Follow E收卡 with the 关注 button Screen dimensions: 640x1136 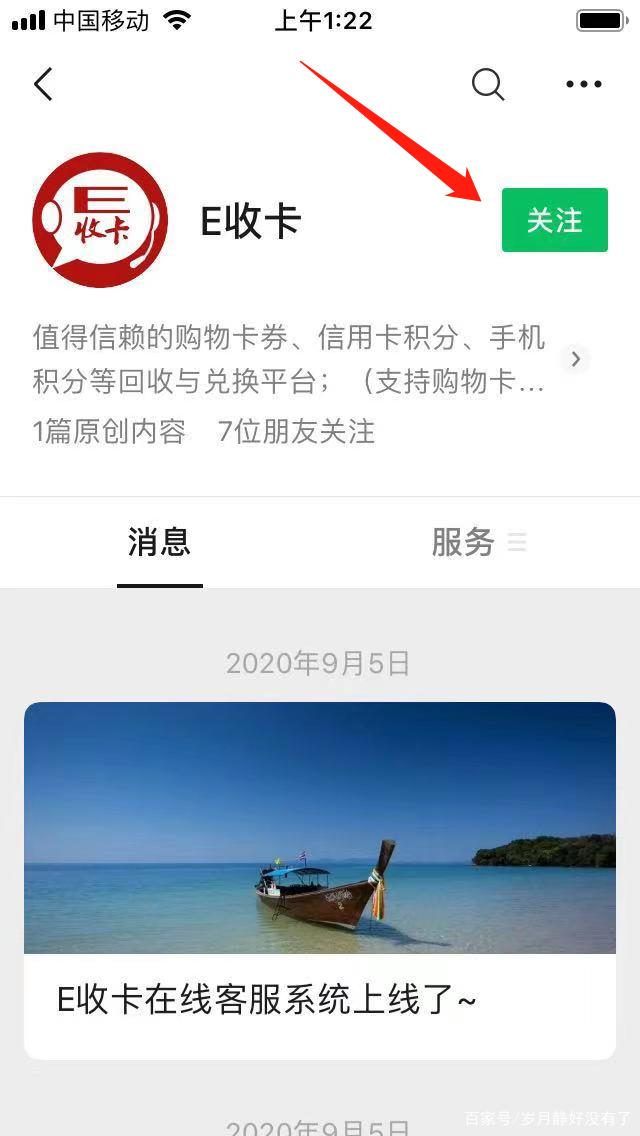click(554, 220)
